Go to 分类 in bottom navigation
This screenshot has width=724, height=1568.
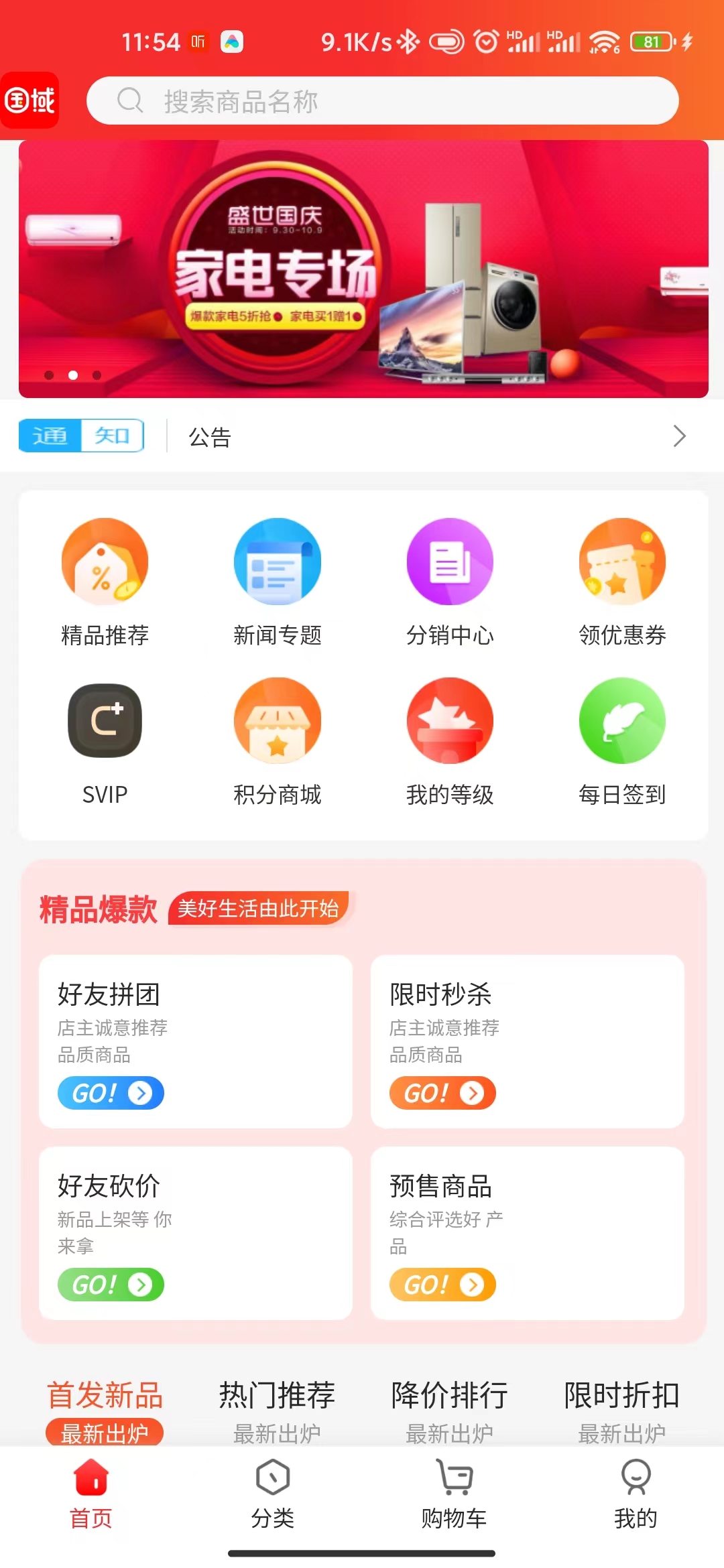tap(273, 1496)
